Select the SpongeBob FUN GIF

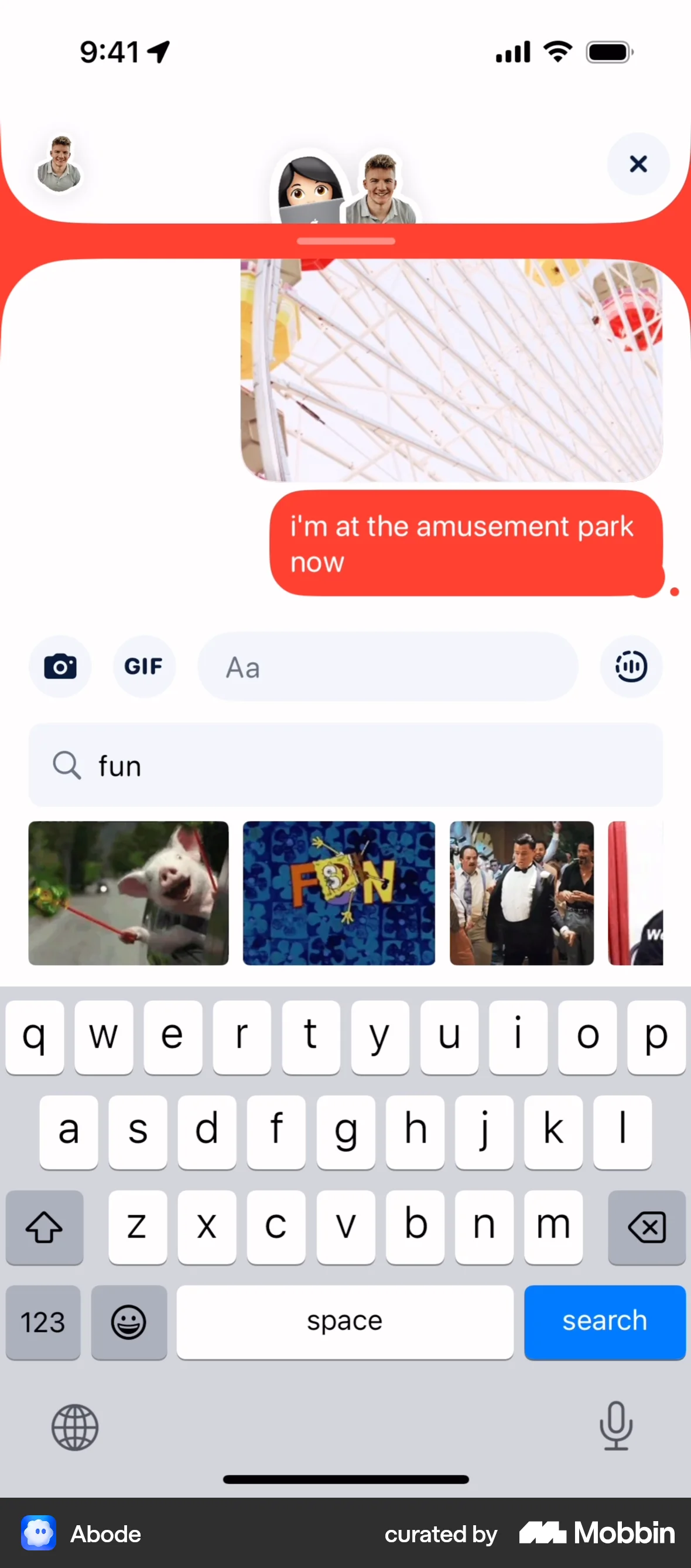(339, 893)
